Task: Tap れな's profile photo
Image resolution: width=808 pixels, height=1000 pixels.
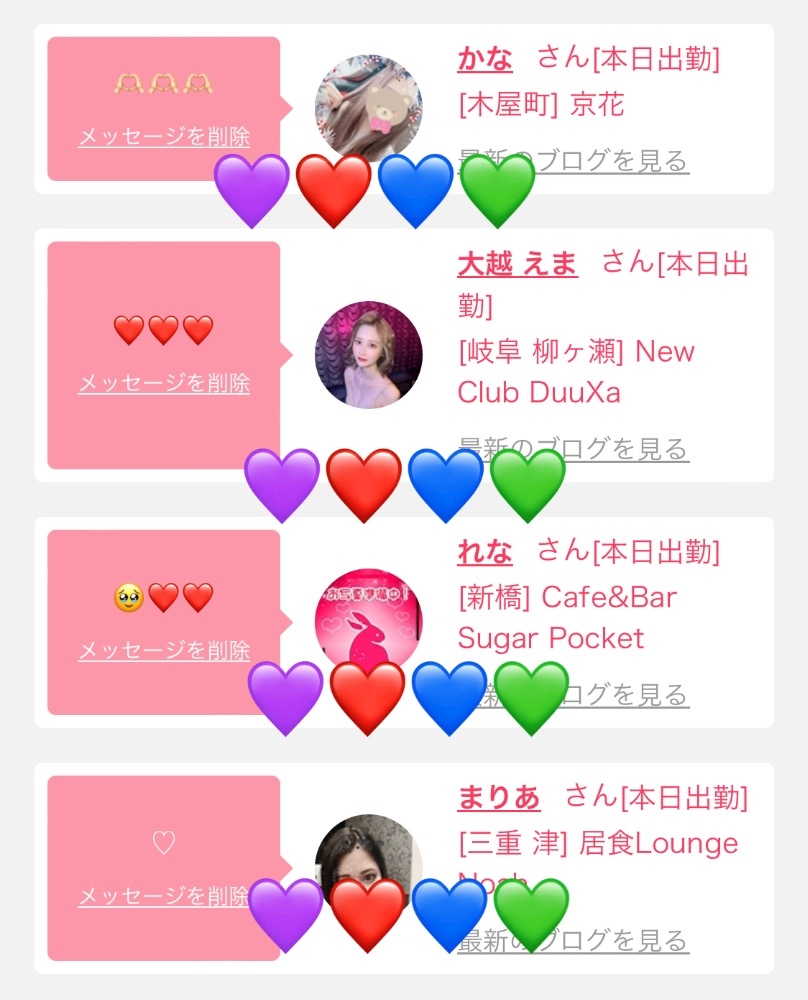Action: 368,612
